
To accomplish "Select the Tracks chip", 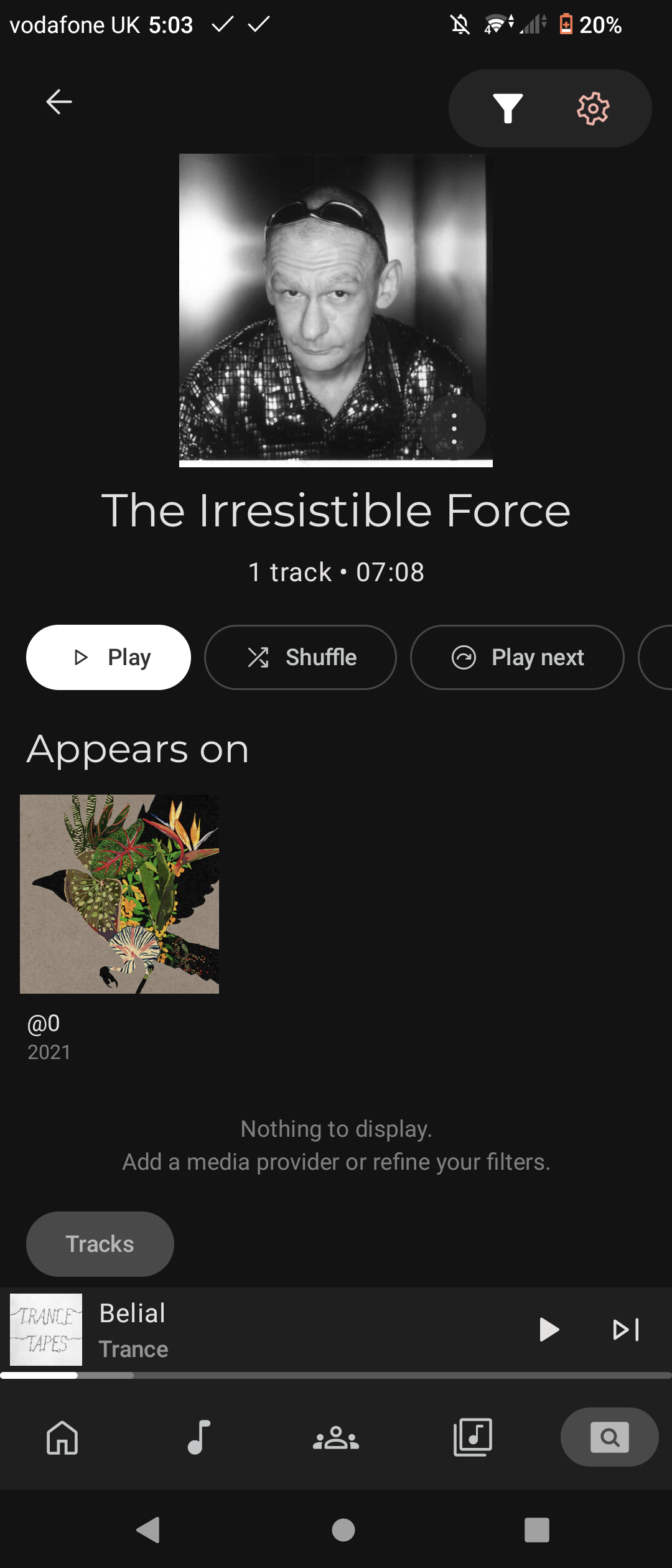I will pos(100,1244).
